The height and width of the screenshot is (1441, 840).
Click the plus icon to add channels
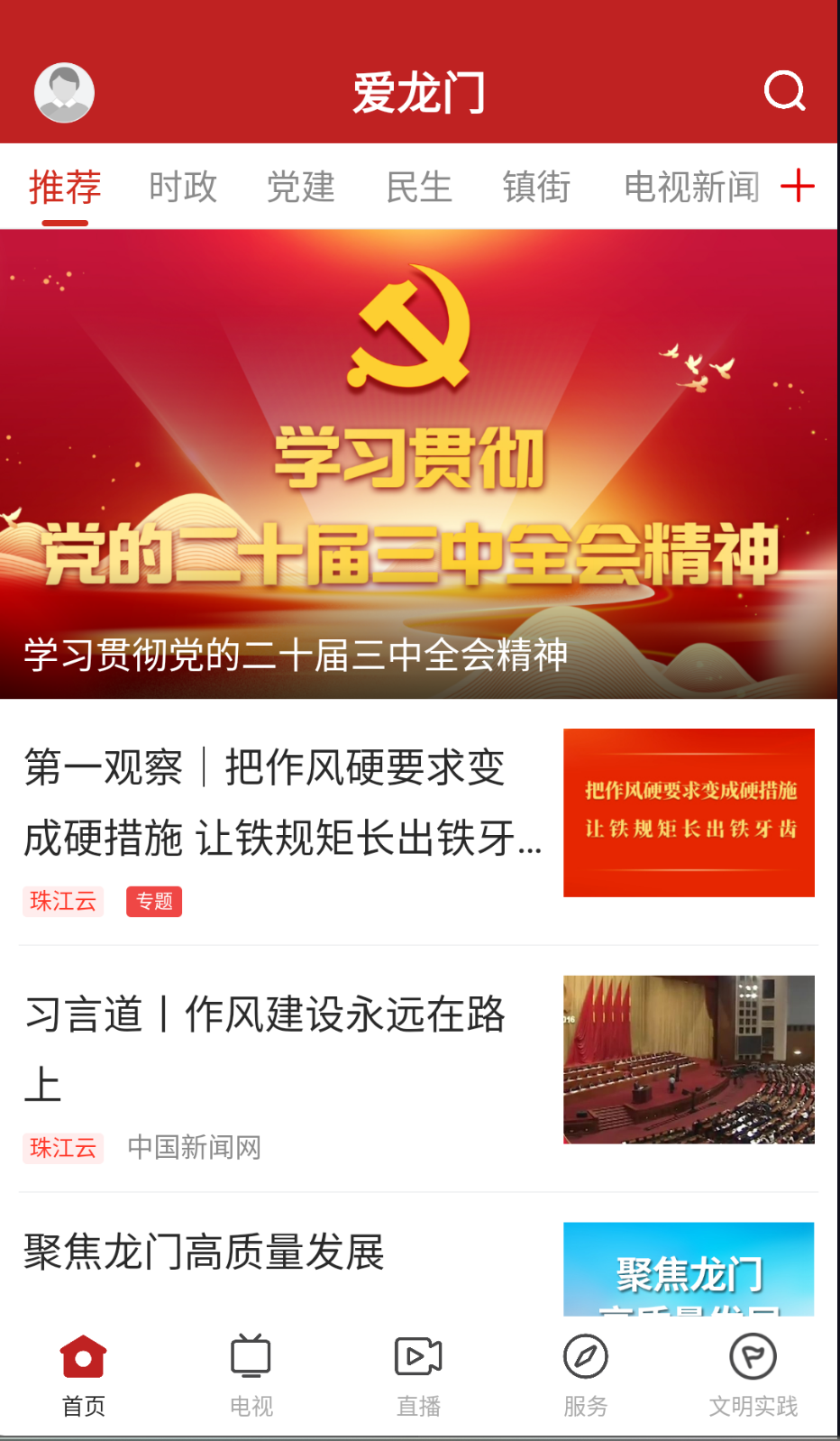797,187
